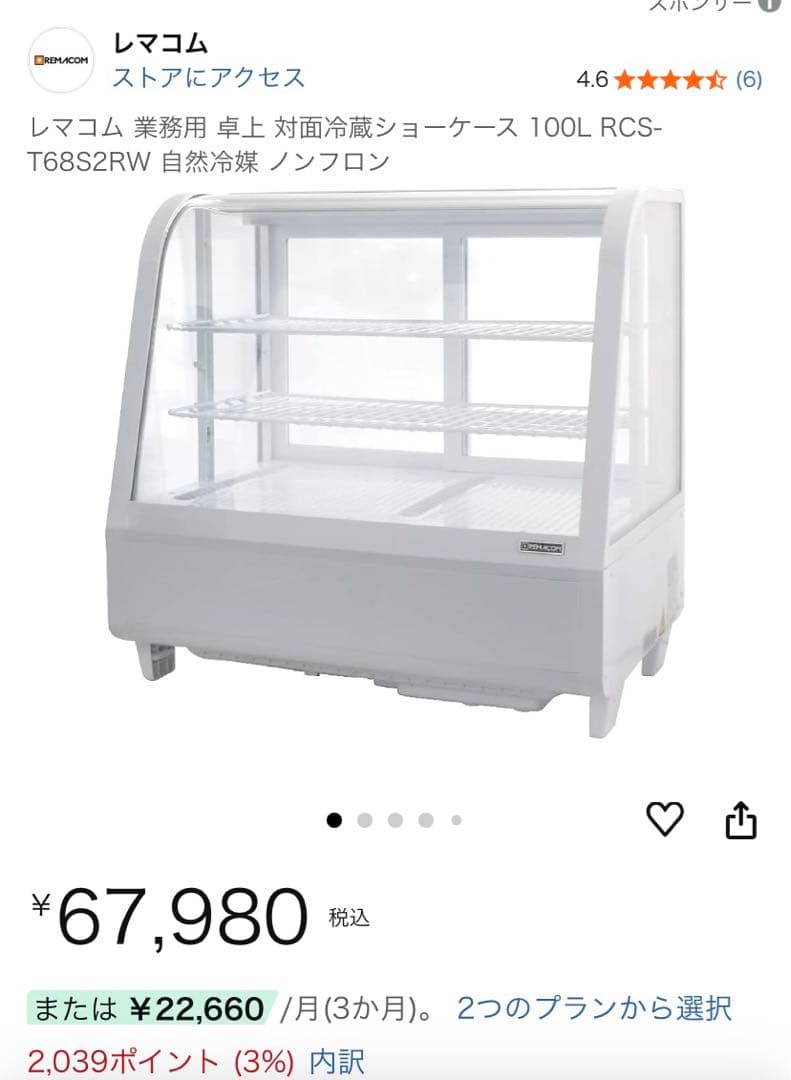Select the second carousel dot

(x=365, y=819)
